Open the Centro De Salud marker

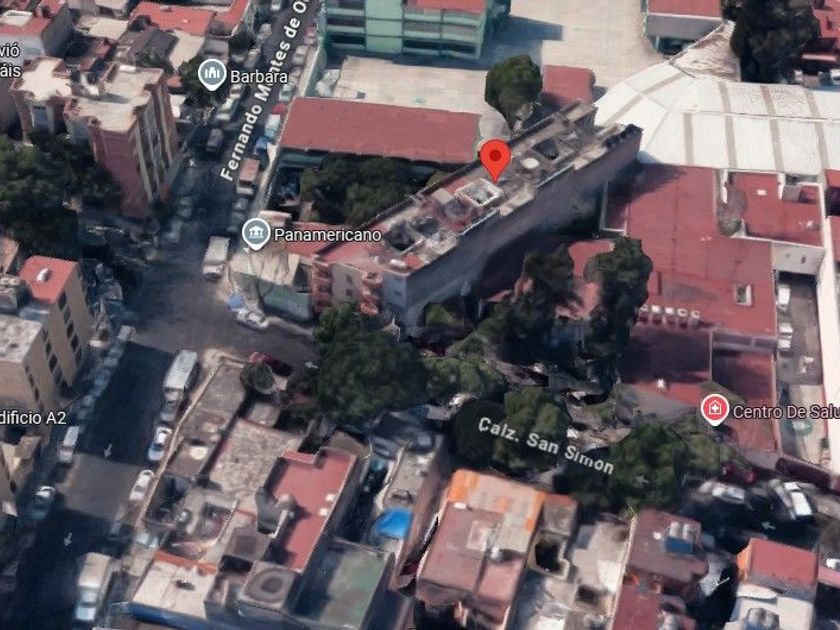click(x=715, y=410)
